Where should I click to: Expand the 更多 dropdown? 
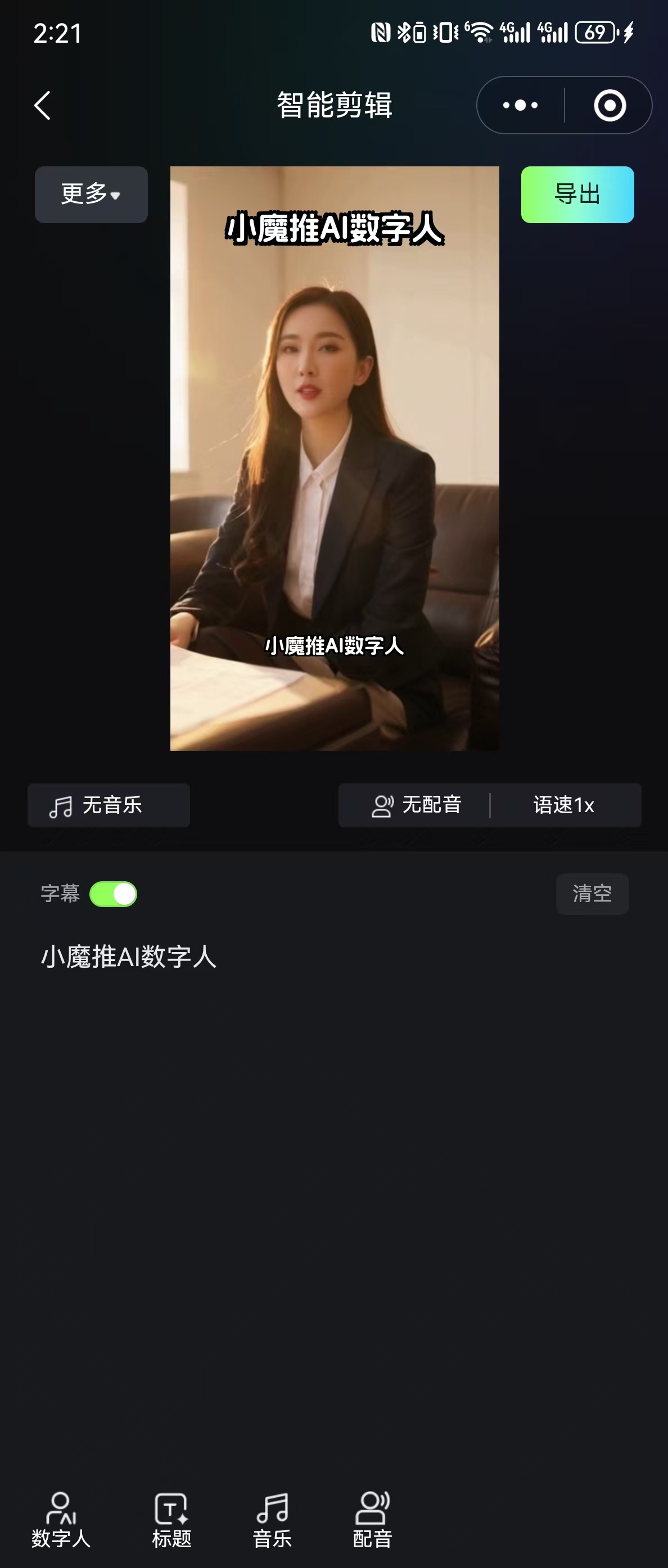tap(91, 195)
